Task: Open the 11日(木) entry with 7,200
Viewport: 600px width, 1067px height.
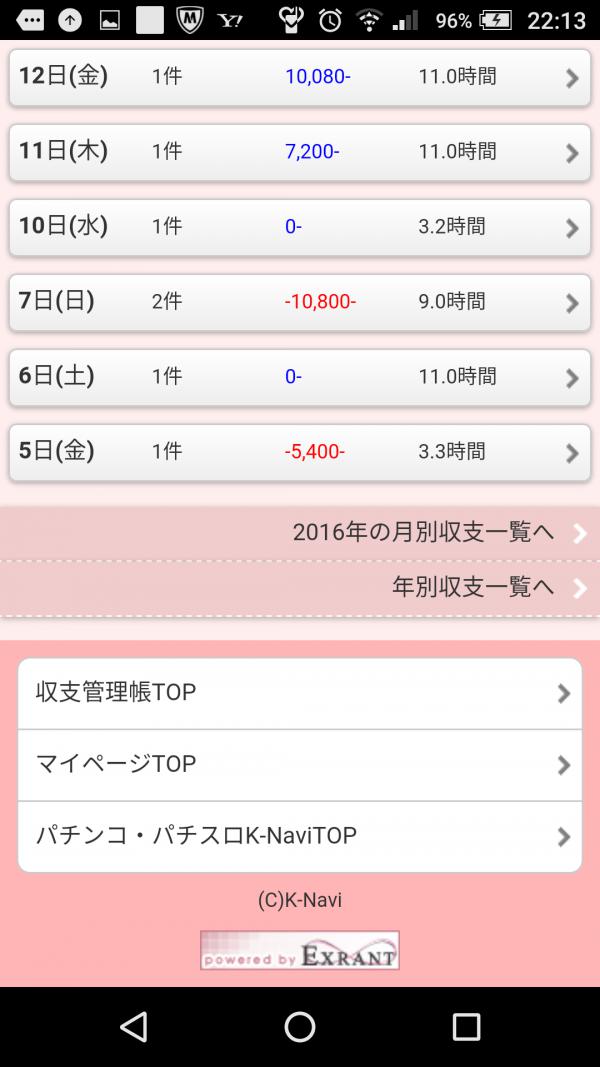Action: click(x=299, y=152)
